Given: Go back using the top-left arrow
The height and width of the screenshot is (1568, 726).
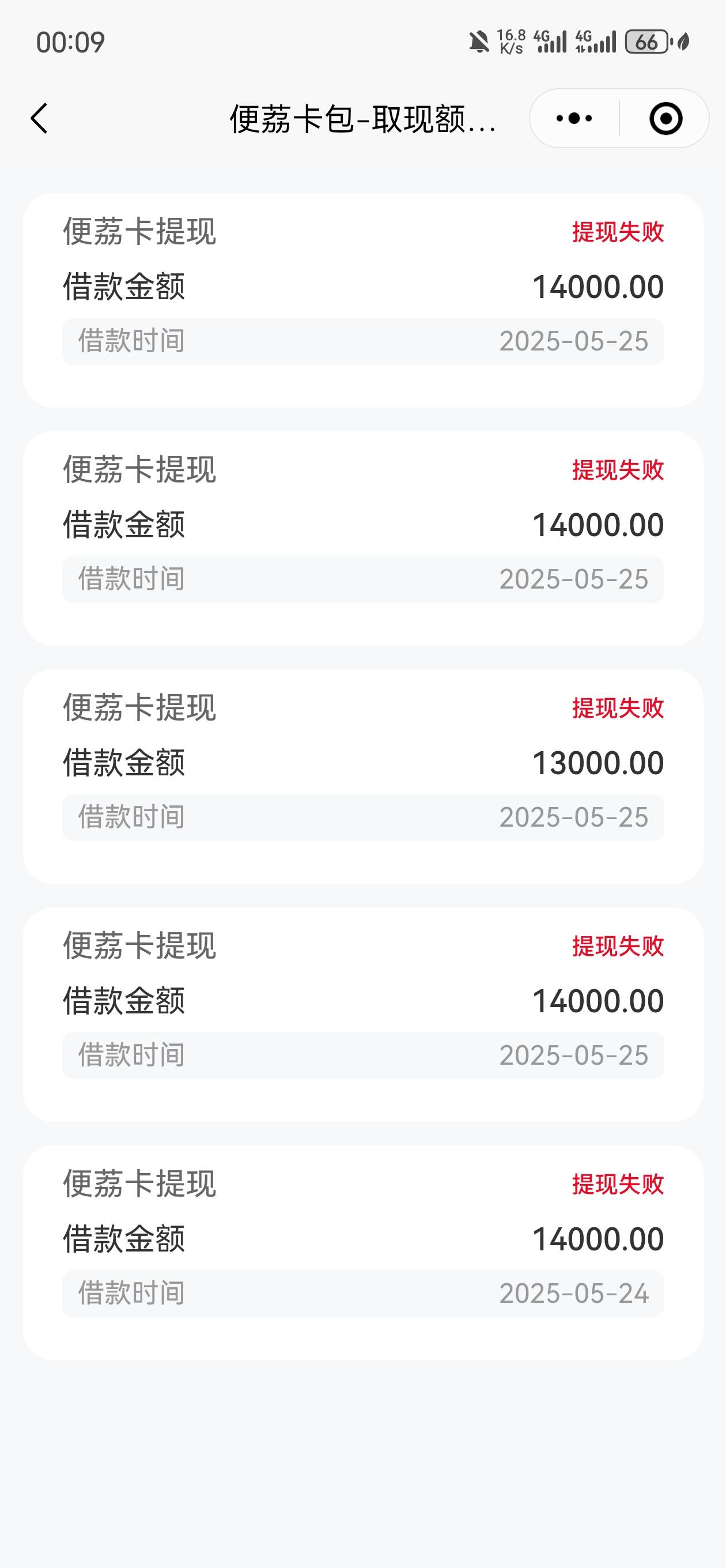Looking at the screenshot, I should tap(39, 118).
